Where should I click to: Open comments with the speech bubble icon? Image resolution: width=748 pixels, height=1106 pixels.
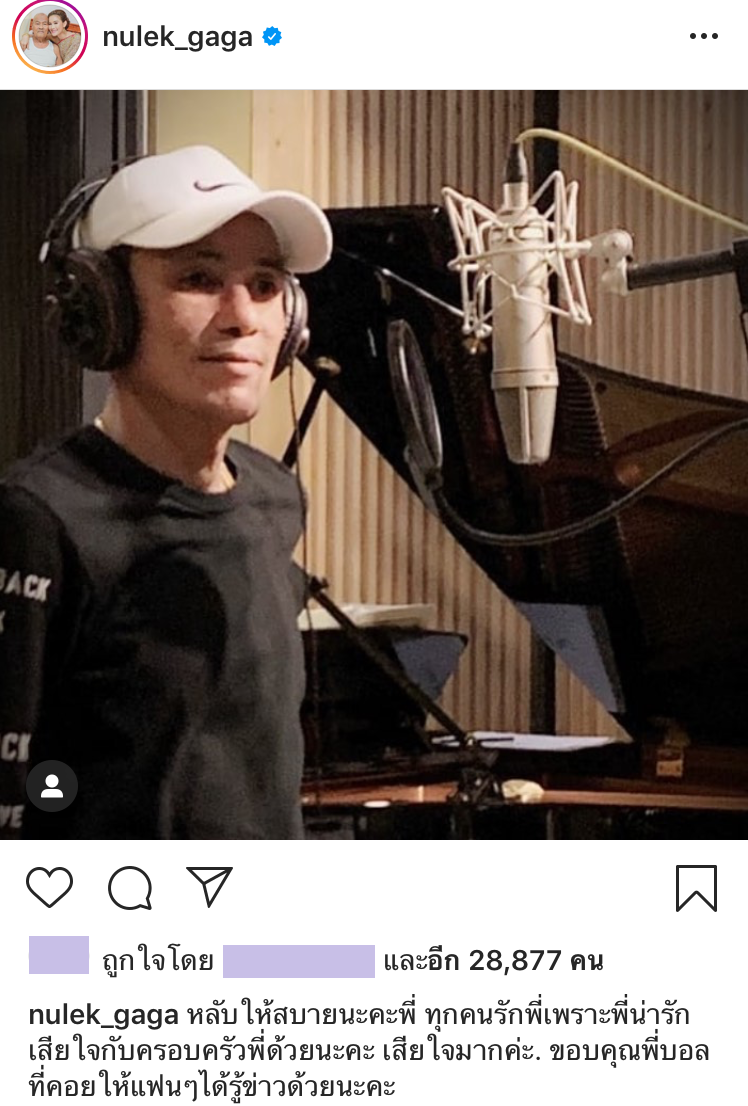[130, 887]
